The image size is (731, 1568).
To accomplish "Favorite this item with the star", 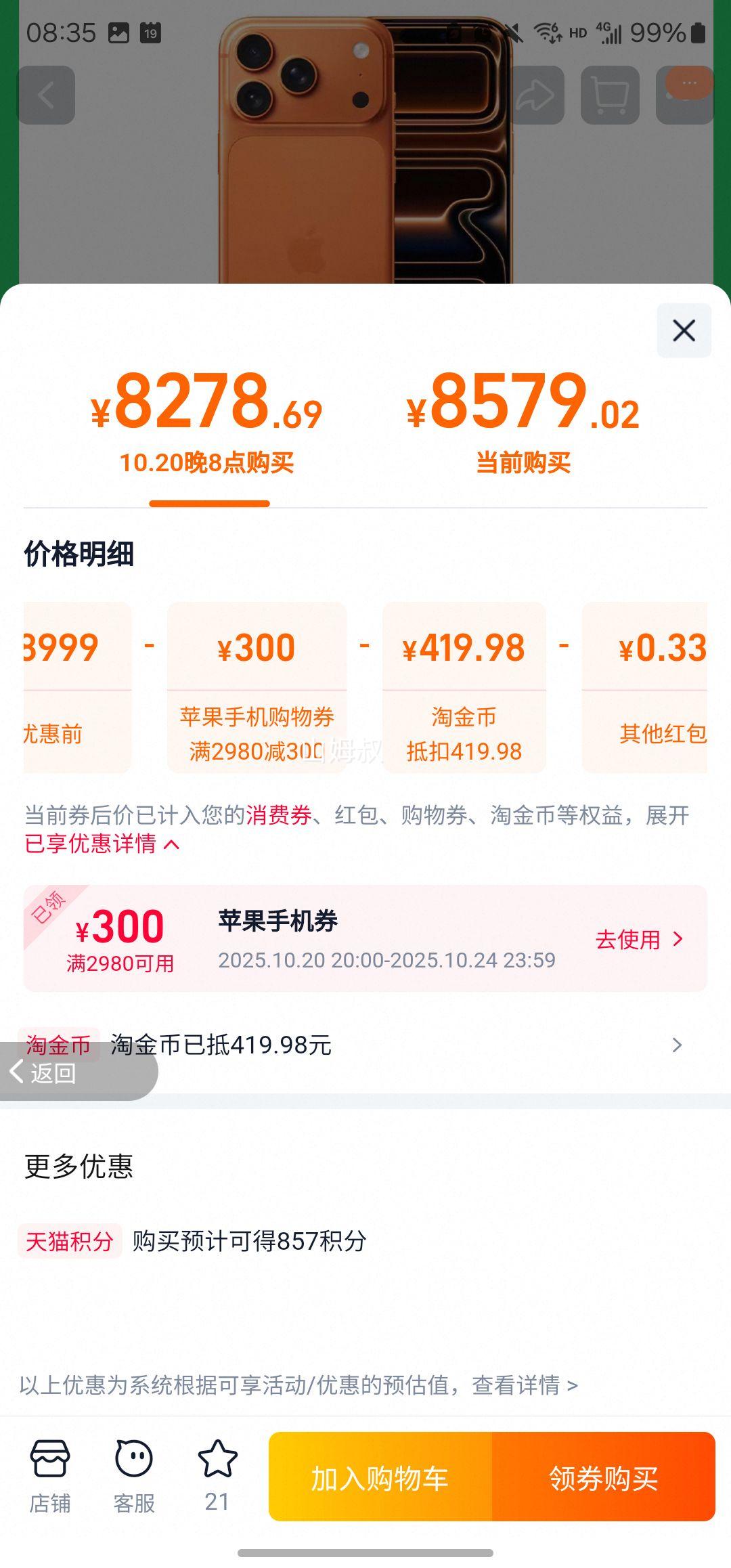I will 217,1469.
